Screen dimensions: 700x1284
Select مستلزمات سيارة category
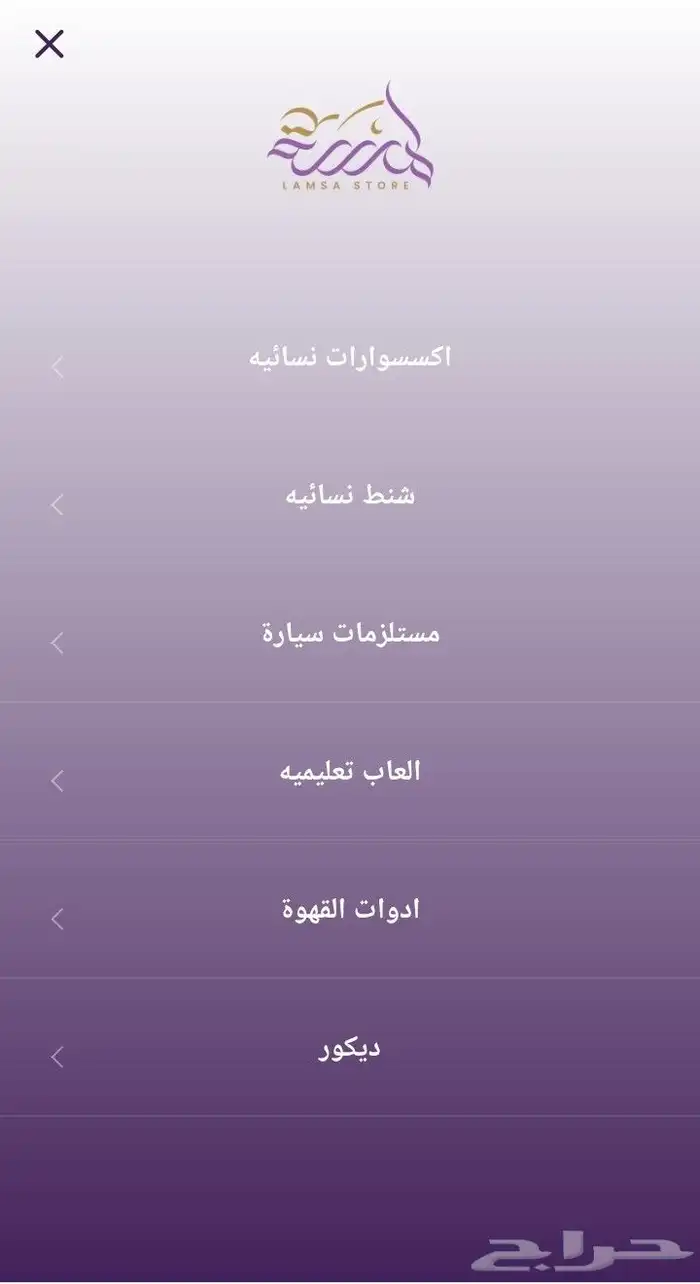coord(350,634)
